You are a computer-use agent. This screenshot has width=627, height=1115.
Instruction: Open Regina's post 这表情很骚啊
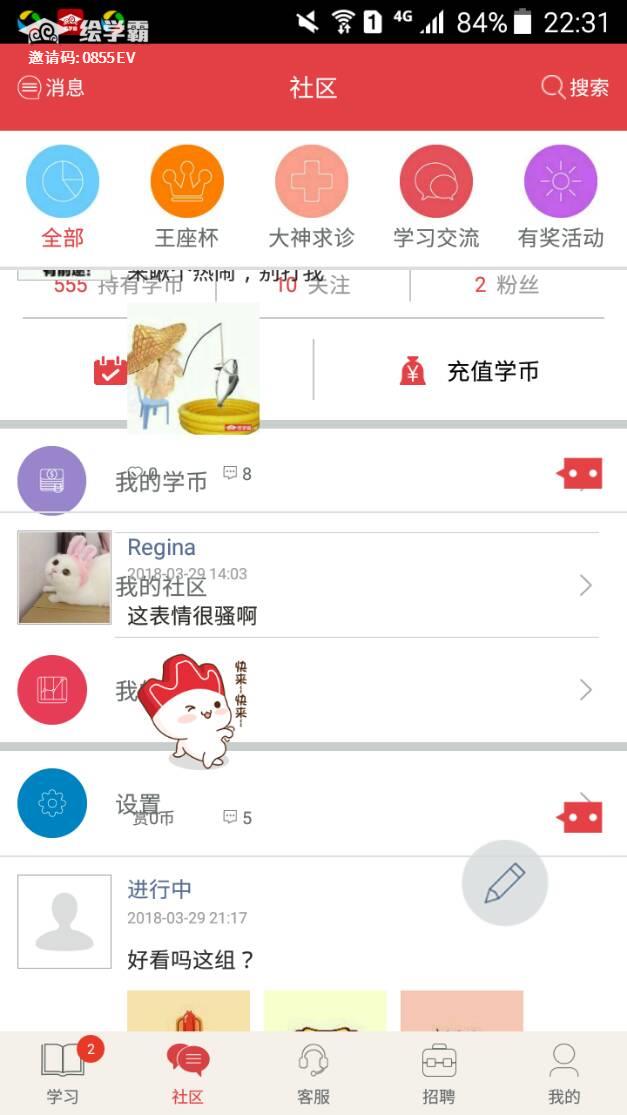(192, 615)
